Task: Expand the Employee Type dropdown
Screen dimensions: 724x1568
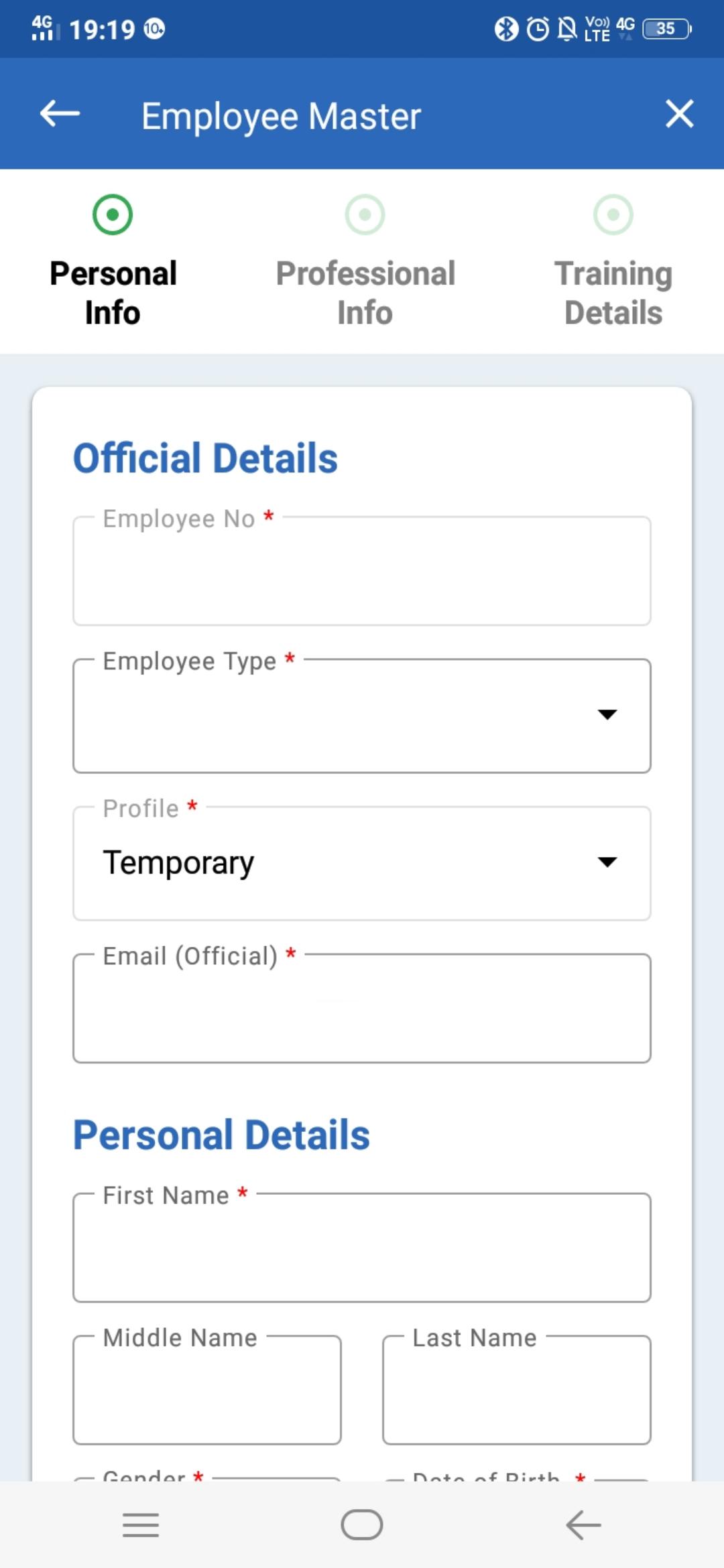Action: click(x=362, y=715)
